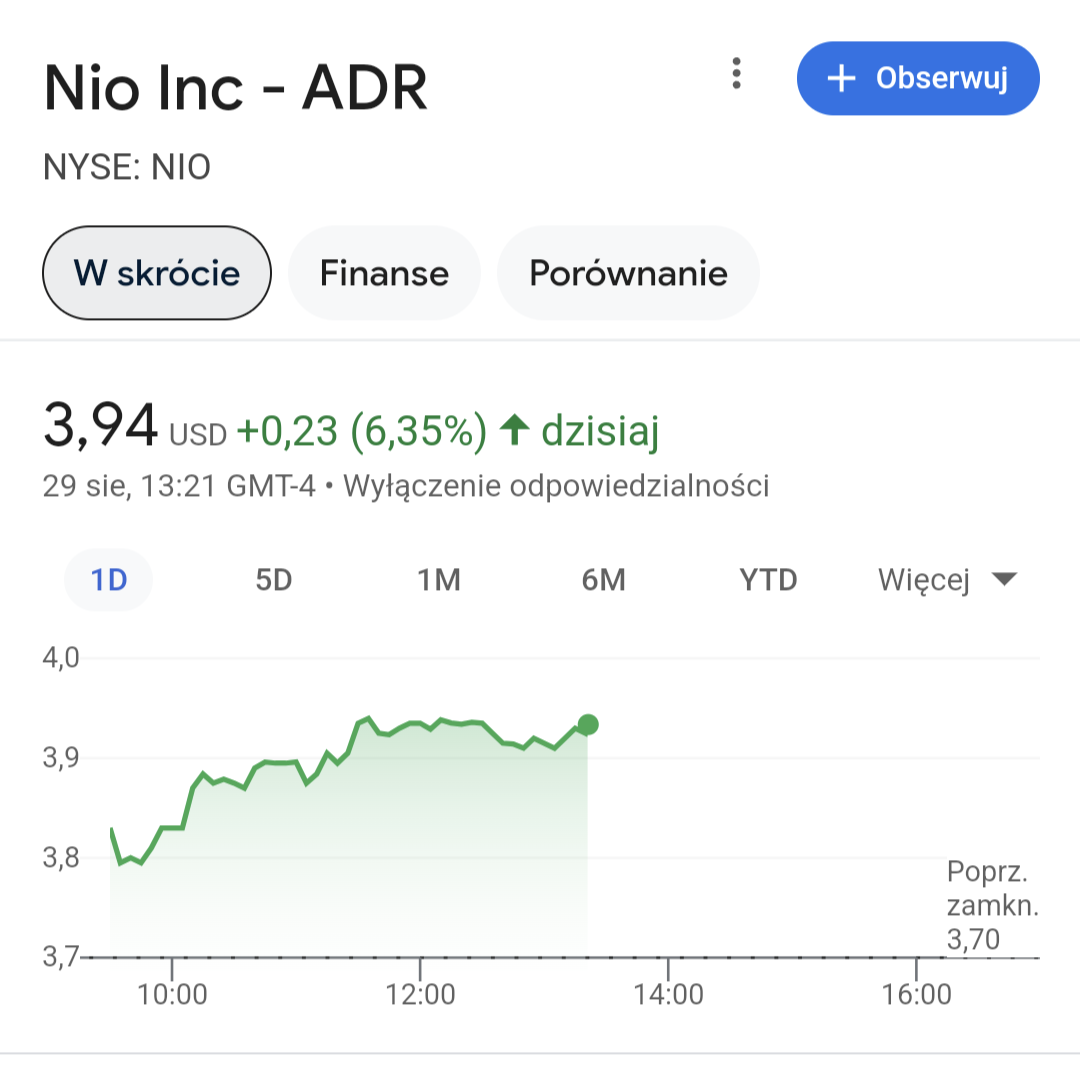Screen dimensions: 1080x1069
Task: View the 6M chart range
Action: 603,579
